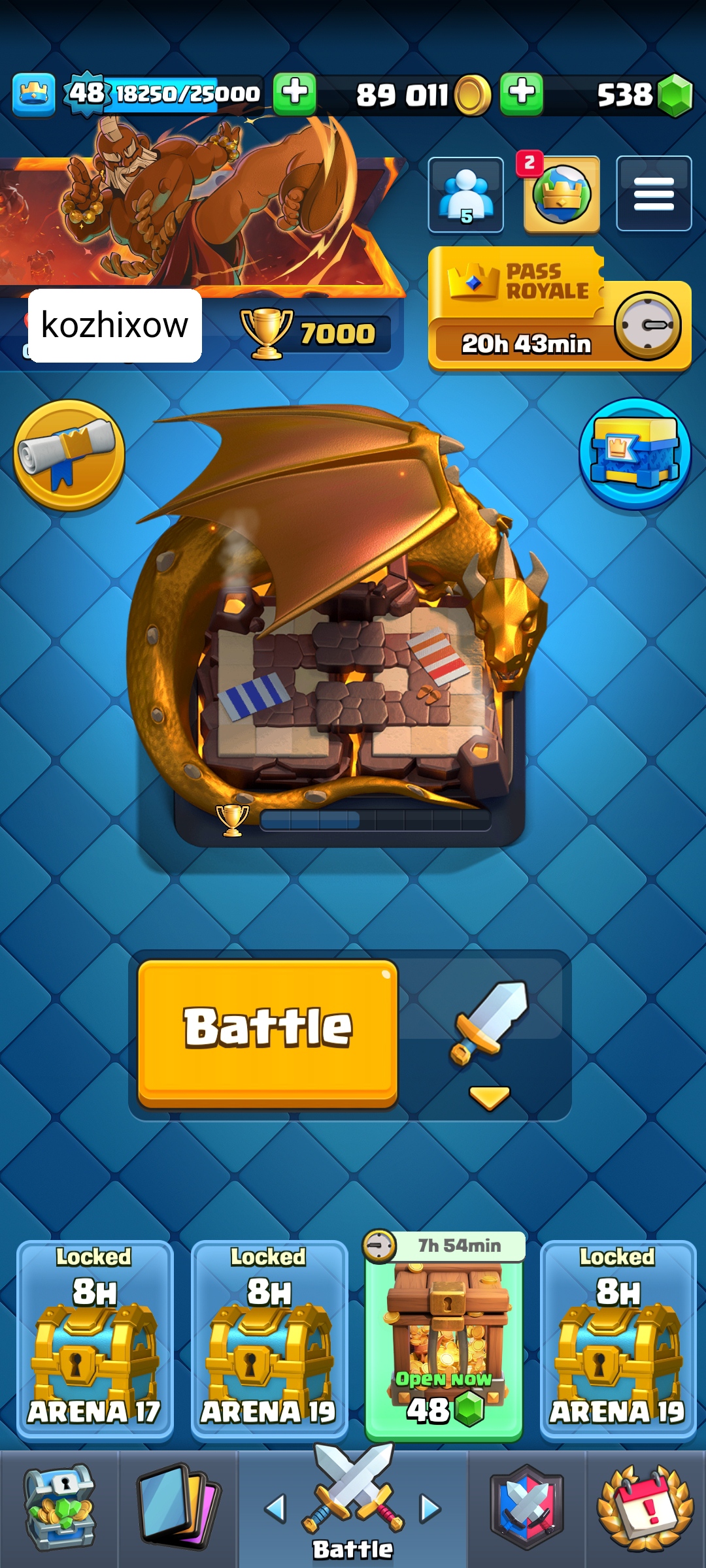
Task: Tap the green plus next to gold coins
Action: [522, 93]
